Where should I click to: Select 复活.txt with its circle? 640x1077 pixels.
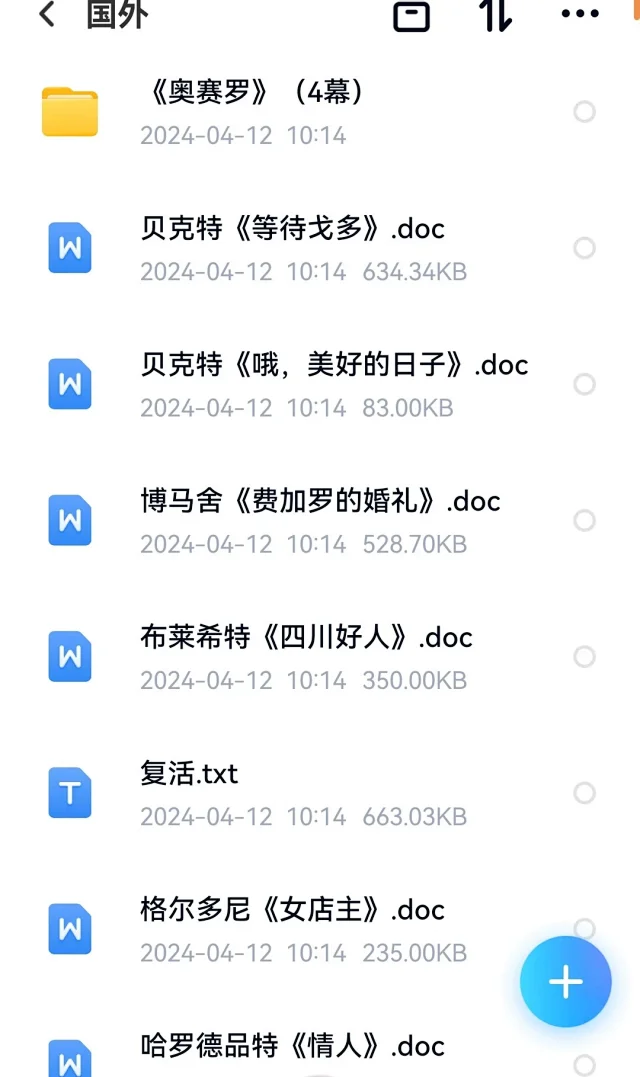(x=584, y=793)
